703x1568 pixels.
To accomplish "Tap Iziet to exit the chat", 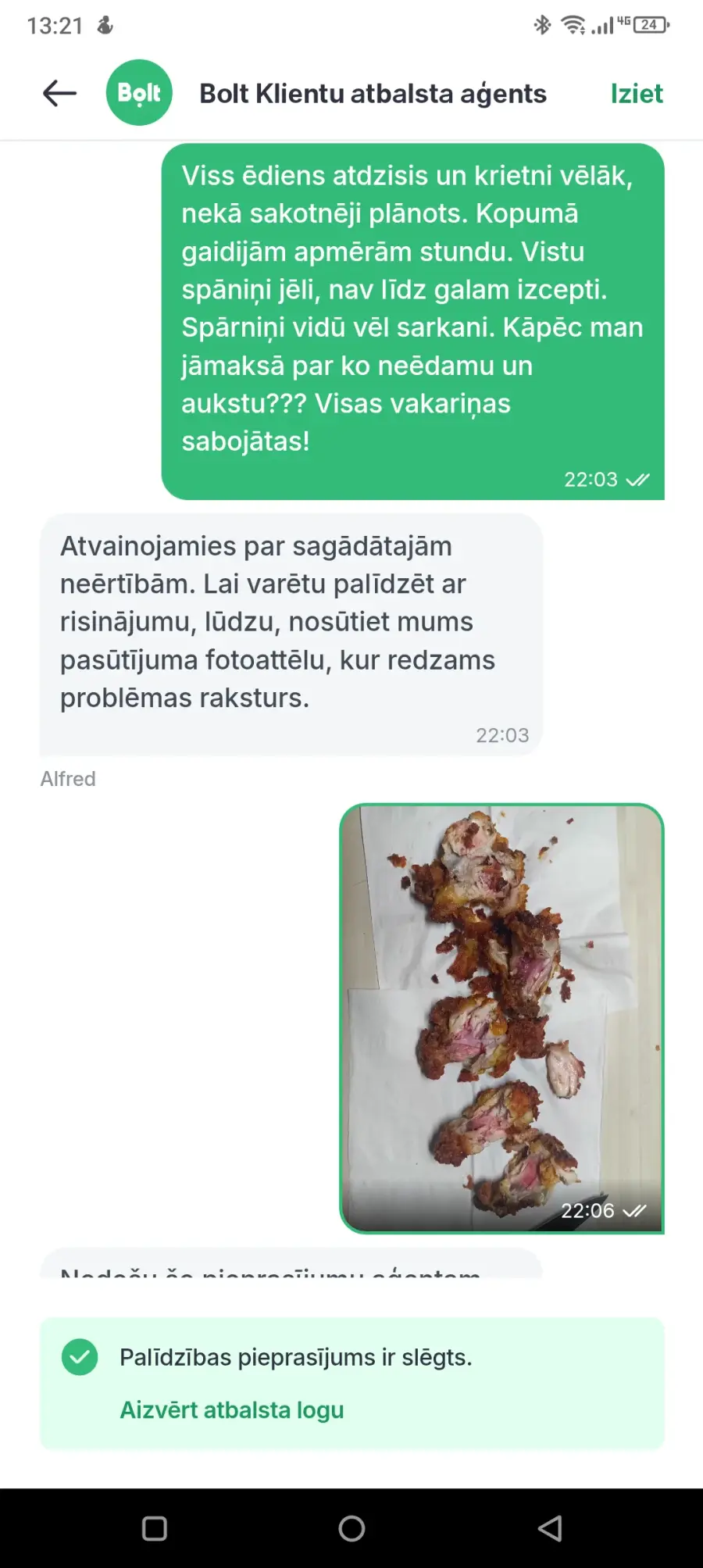I will tap(637, 93).
